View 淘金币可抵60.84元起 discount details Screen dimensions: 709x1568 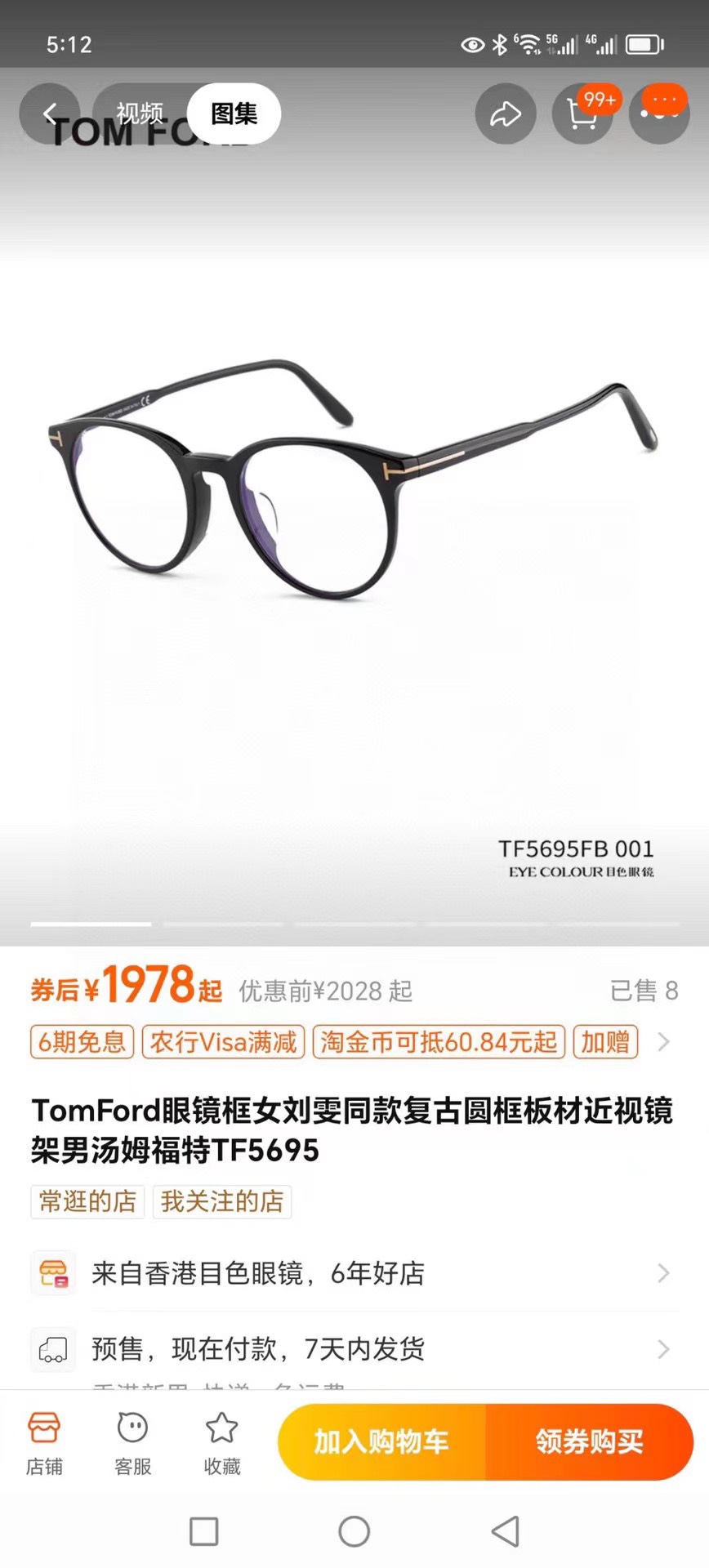(x=439, y=1042)
